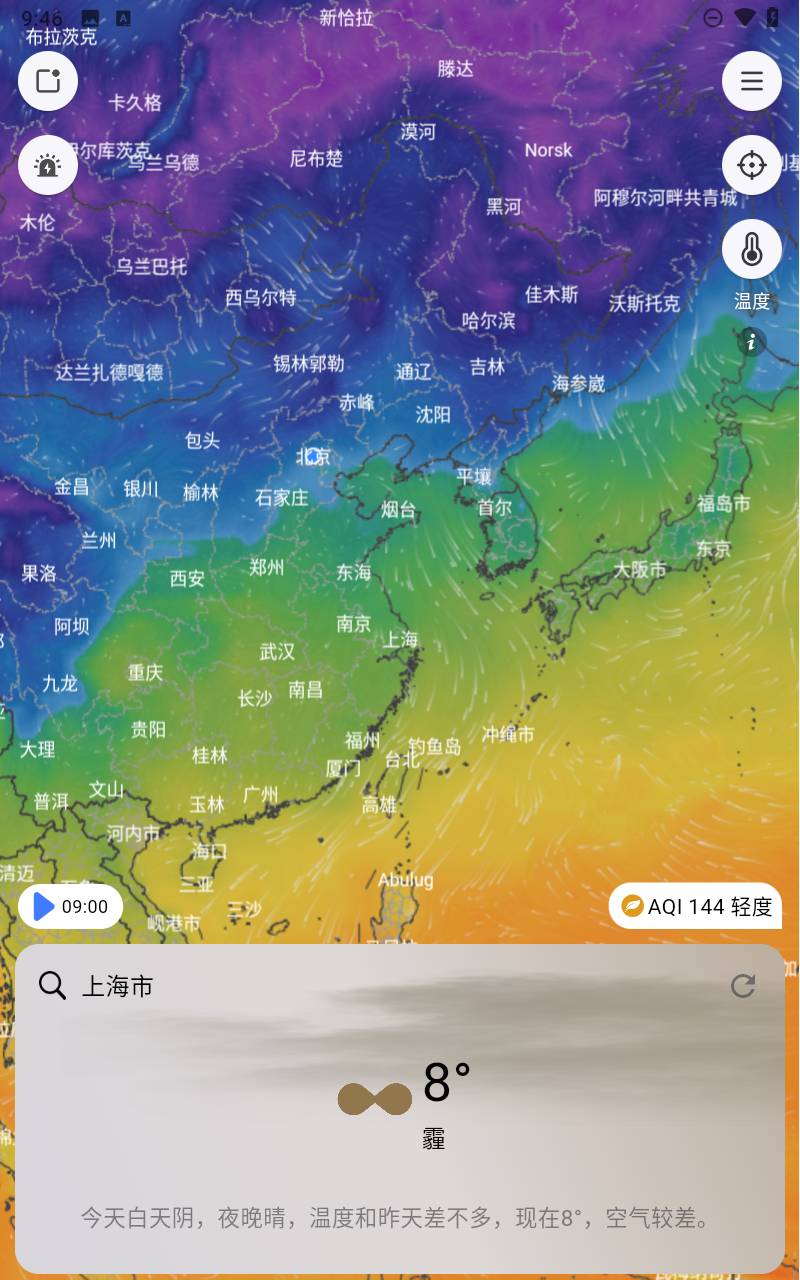This screenshot has width=800, height=1280.
Task: Center map on my location
Action: tap(752, 165)
